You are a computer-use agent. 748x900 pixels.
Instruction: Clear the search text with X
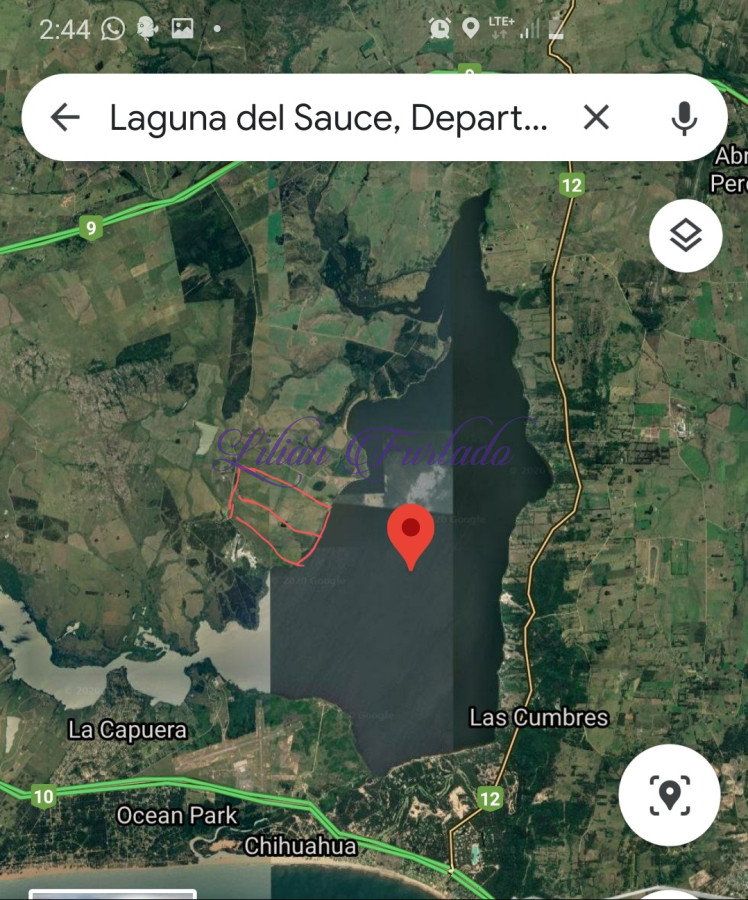click(596, 118)
